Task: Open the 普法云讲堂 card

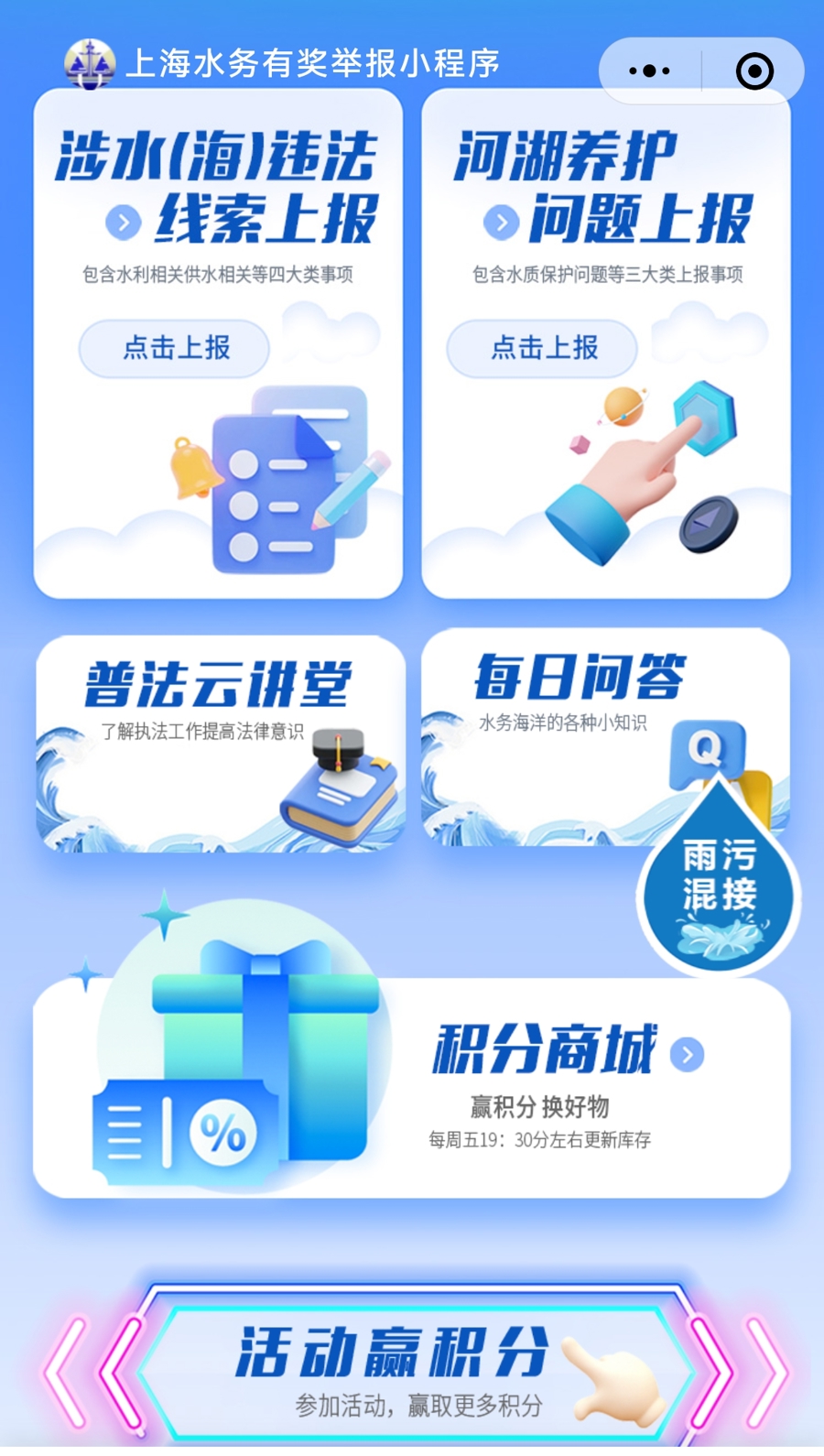Action: click(220, 742)
